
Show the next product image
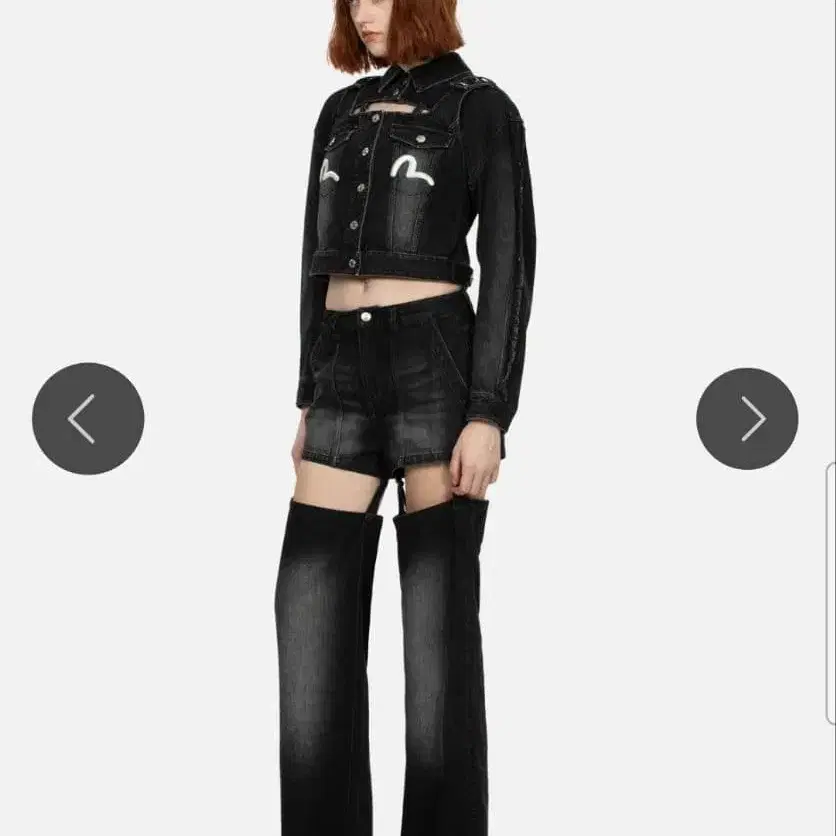747,419
